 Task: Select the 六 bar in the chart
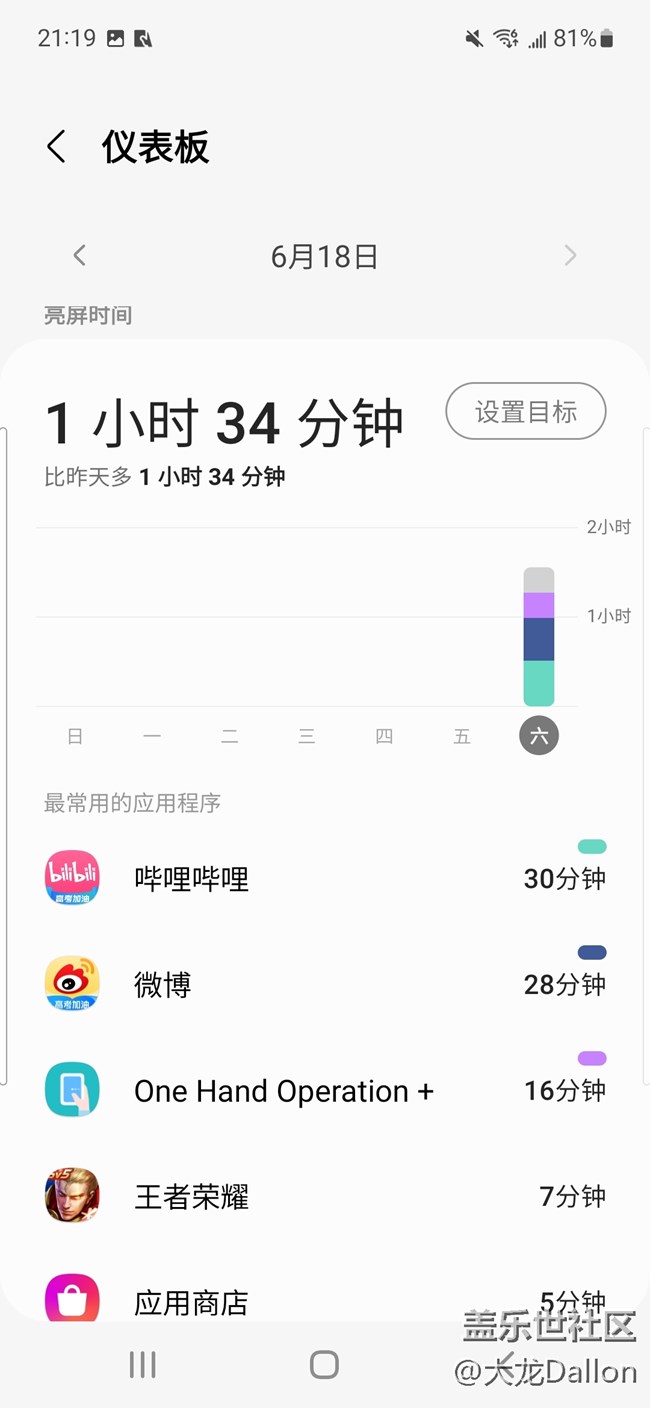click(538, 637)
